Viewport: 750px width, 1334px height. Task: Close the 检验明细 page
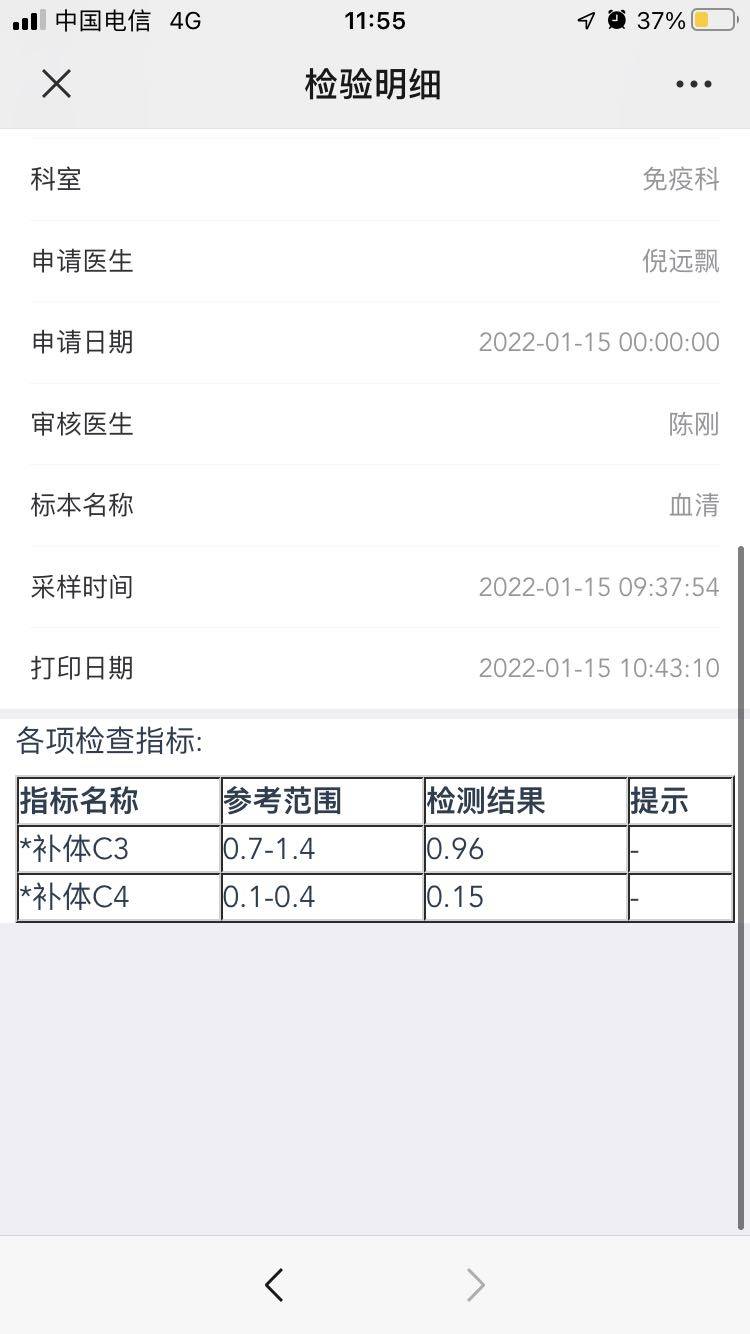click(x=57, y=84)
